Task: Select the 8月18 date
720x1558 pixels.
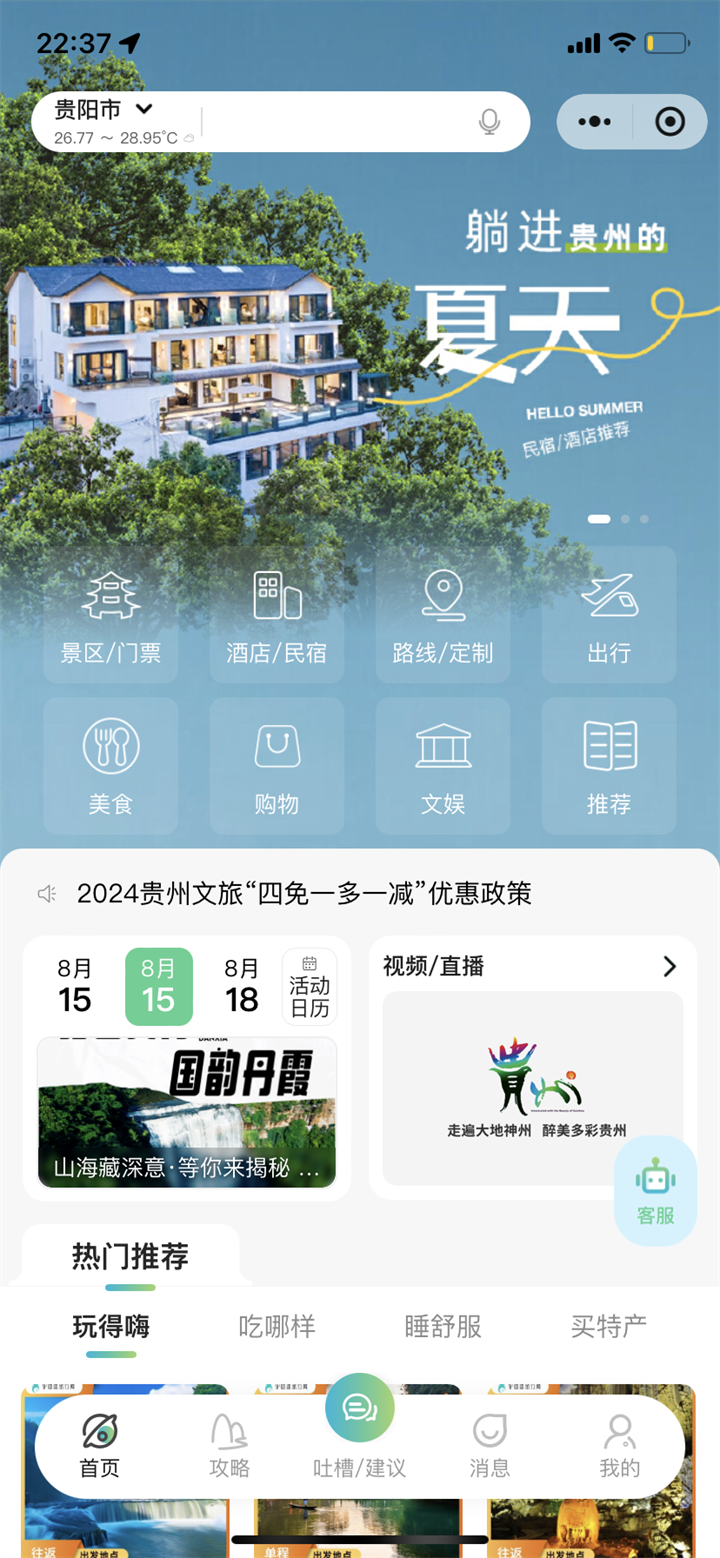Action: [x=242, y=986]
